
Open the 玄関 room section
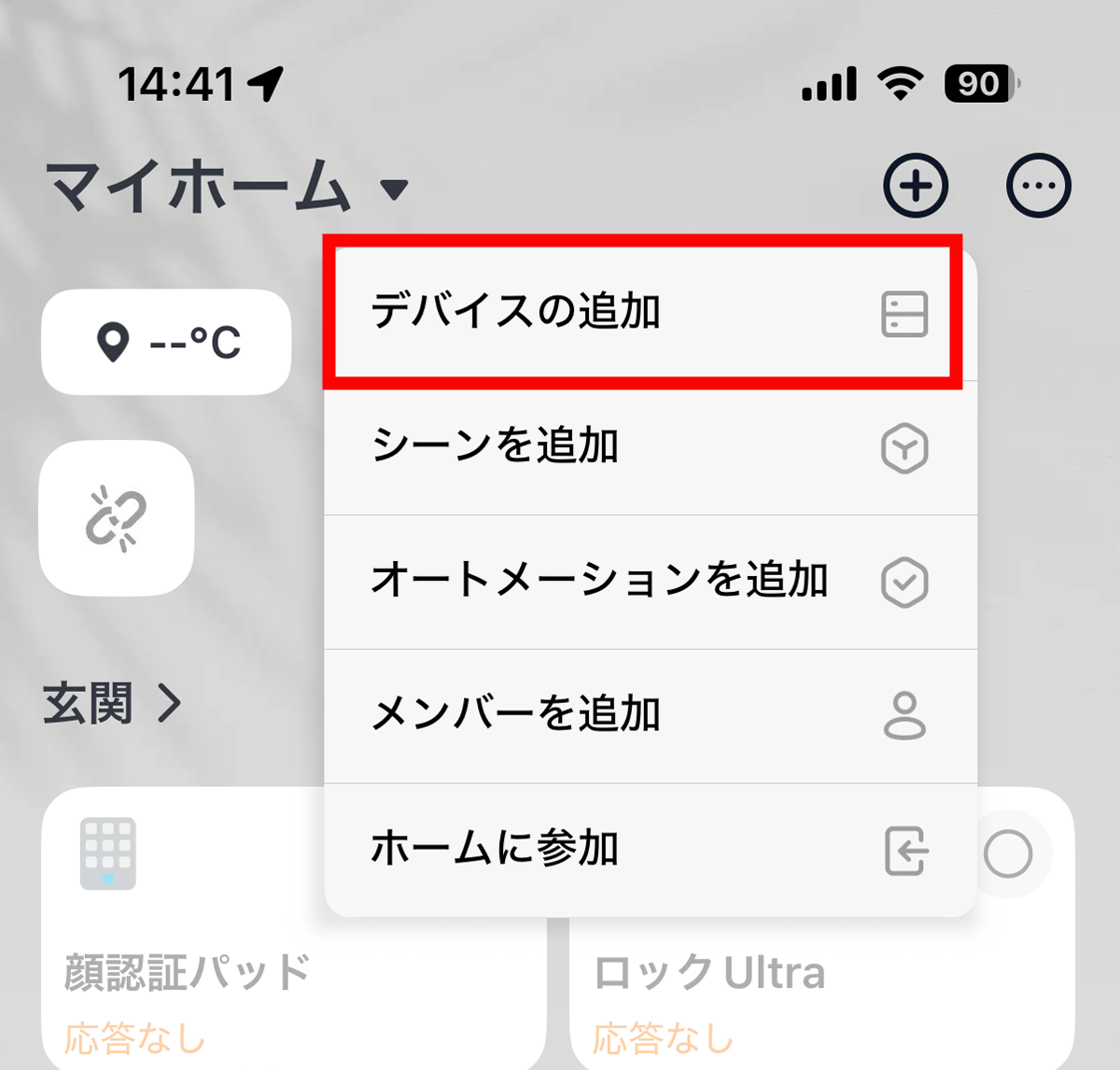click(112, 704)
